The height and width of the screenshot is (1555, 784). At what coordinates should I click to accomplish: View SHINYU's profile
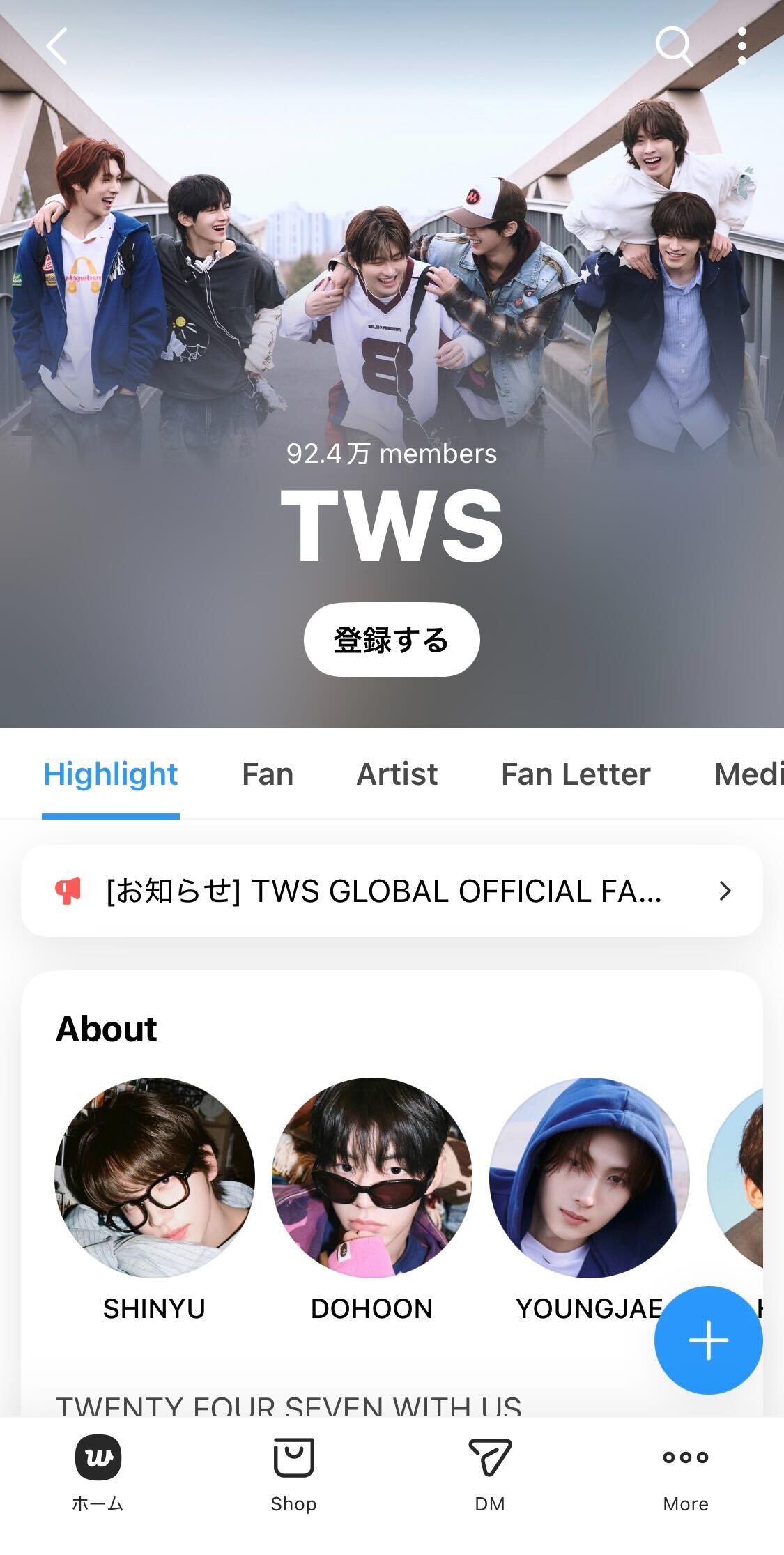pyautogui.click(x=155, y=1178)
